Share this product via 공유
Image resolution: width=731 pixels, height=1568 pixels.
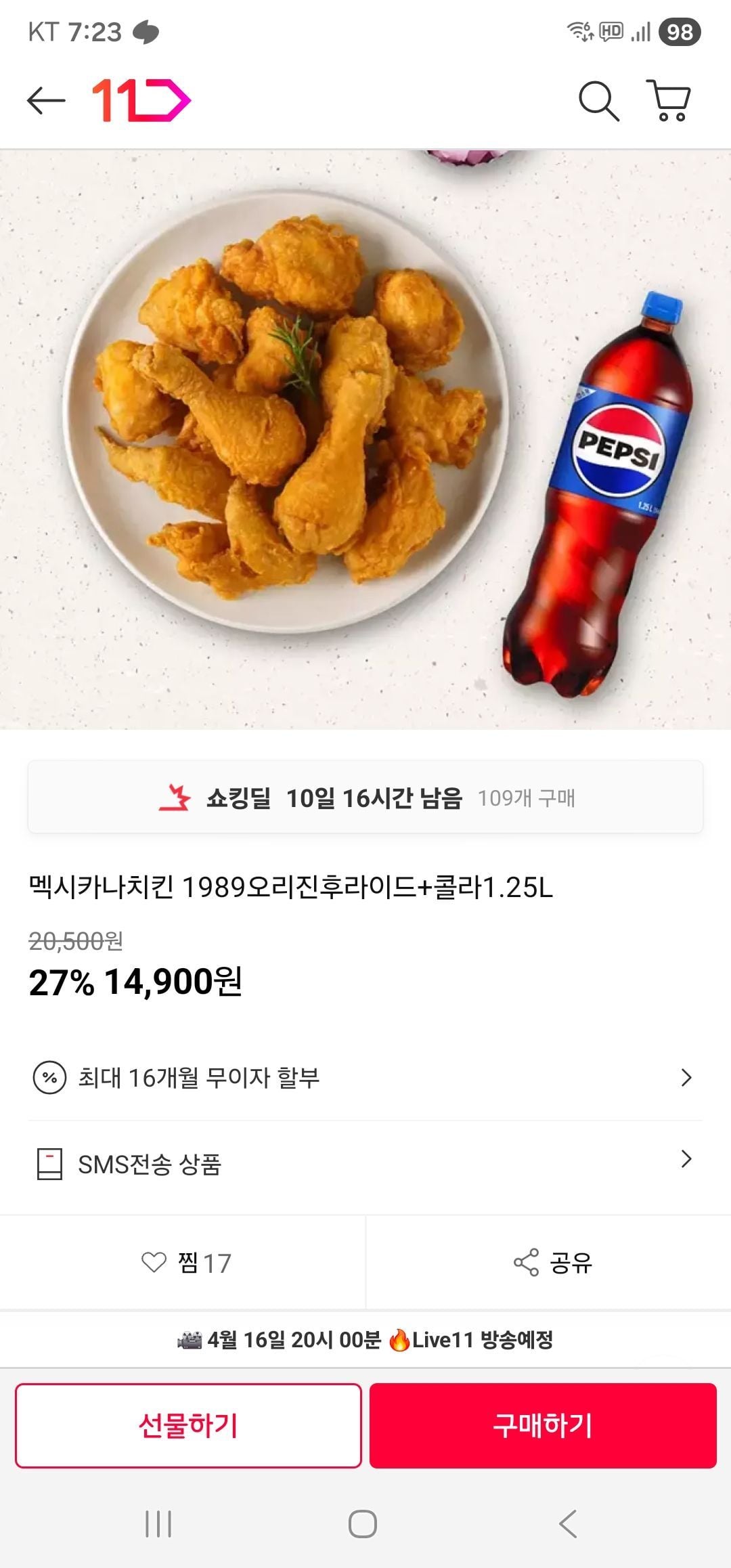(552, 1263)
